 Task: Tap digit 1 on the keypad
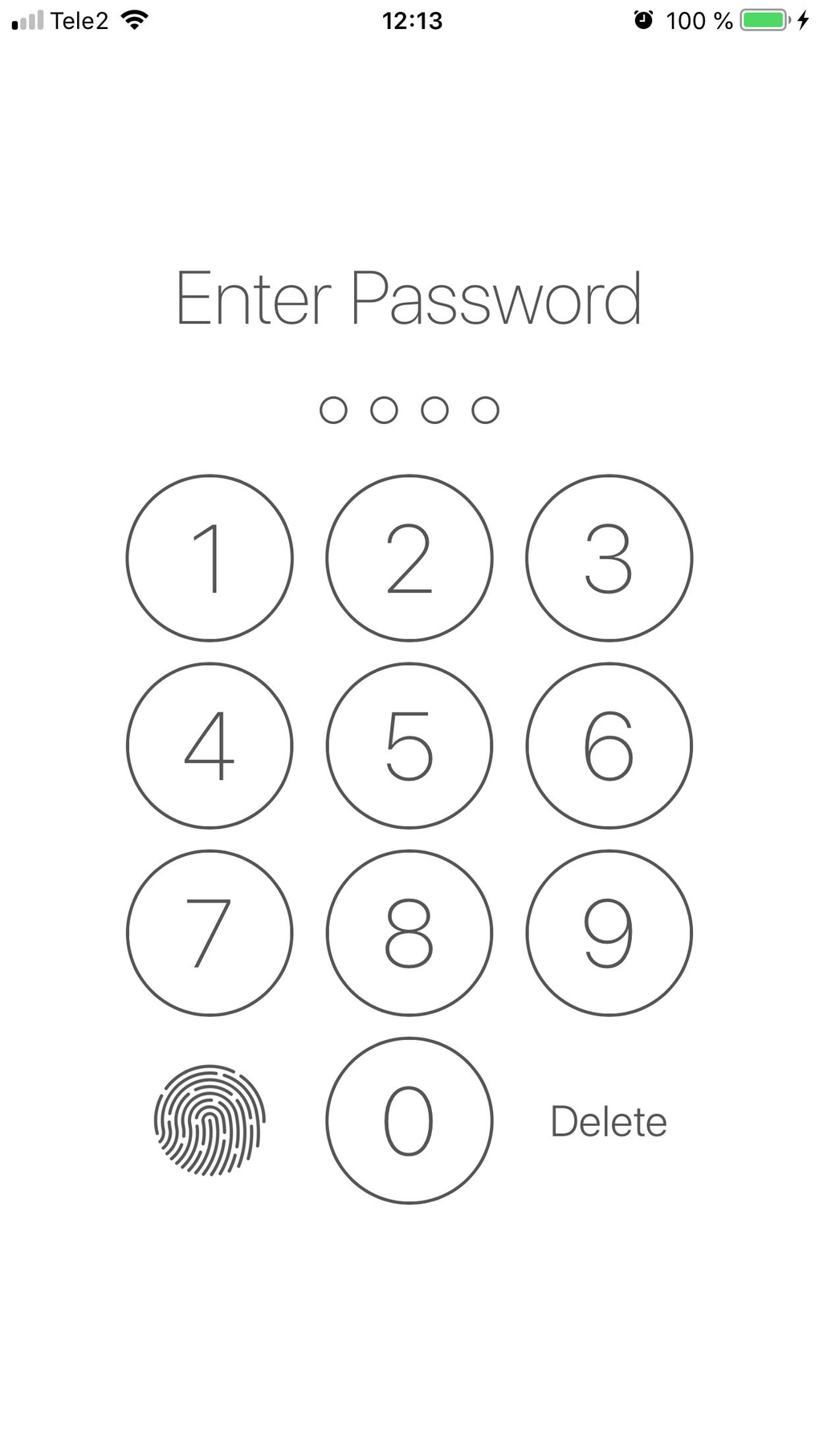pyautogui.click(x=210, y=558)
